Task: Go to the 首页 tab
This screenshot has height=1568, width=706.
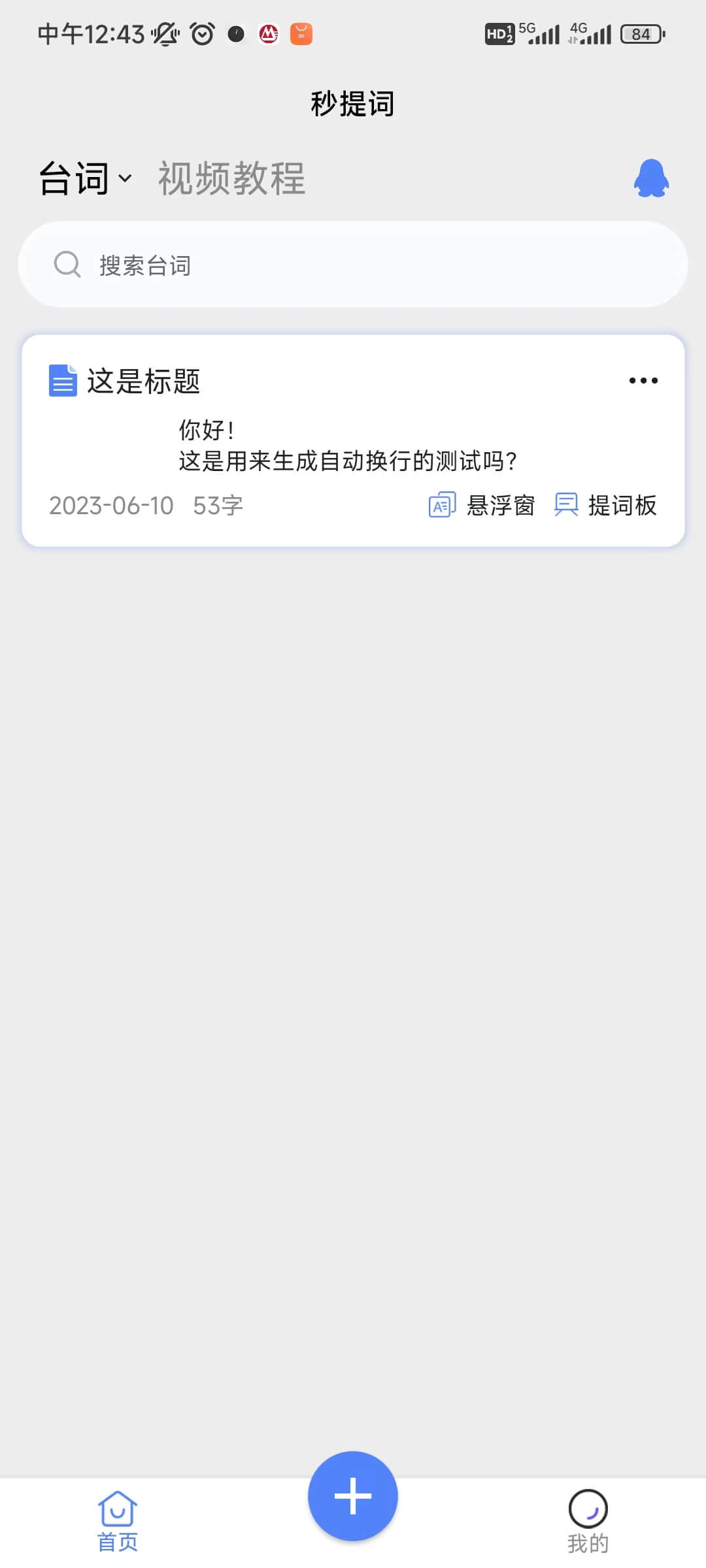Action: click(118, 1521)
